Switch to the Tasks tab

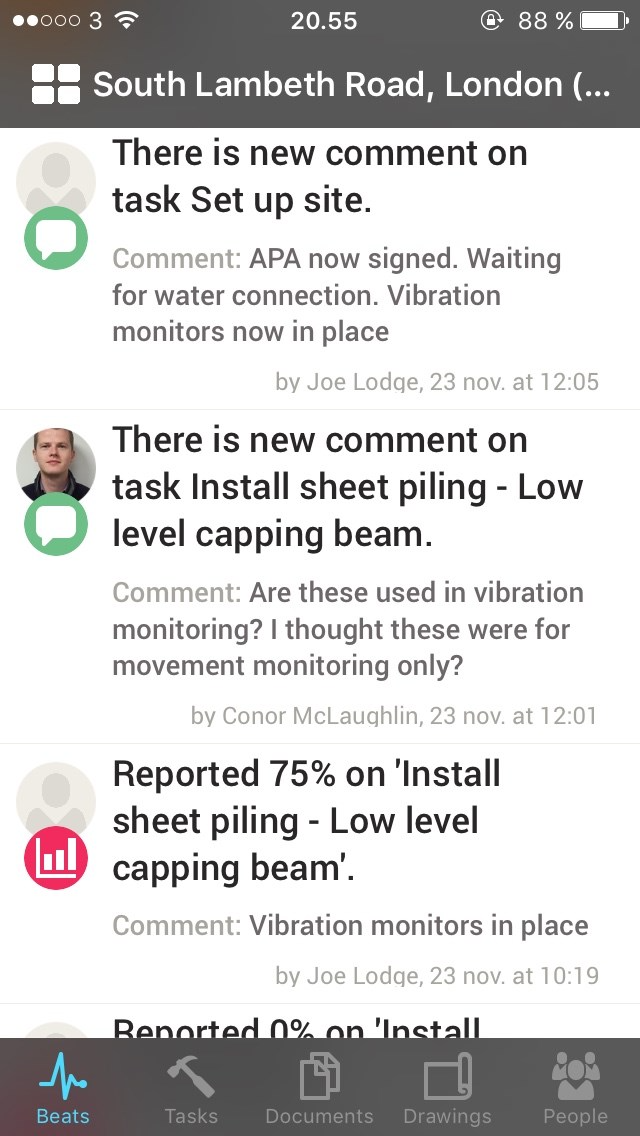click(191, 1088)
